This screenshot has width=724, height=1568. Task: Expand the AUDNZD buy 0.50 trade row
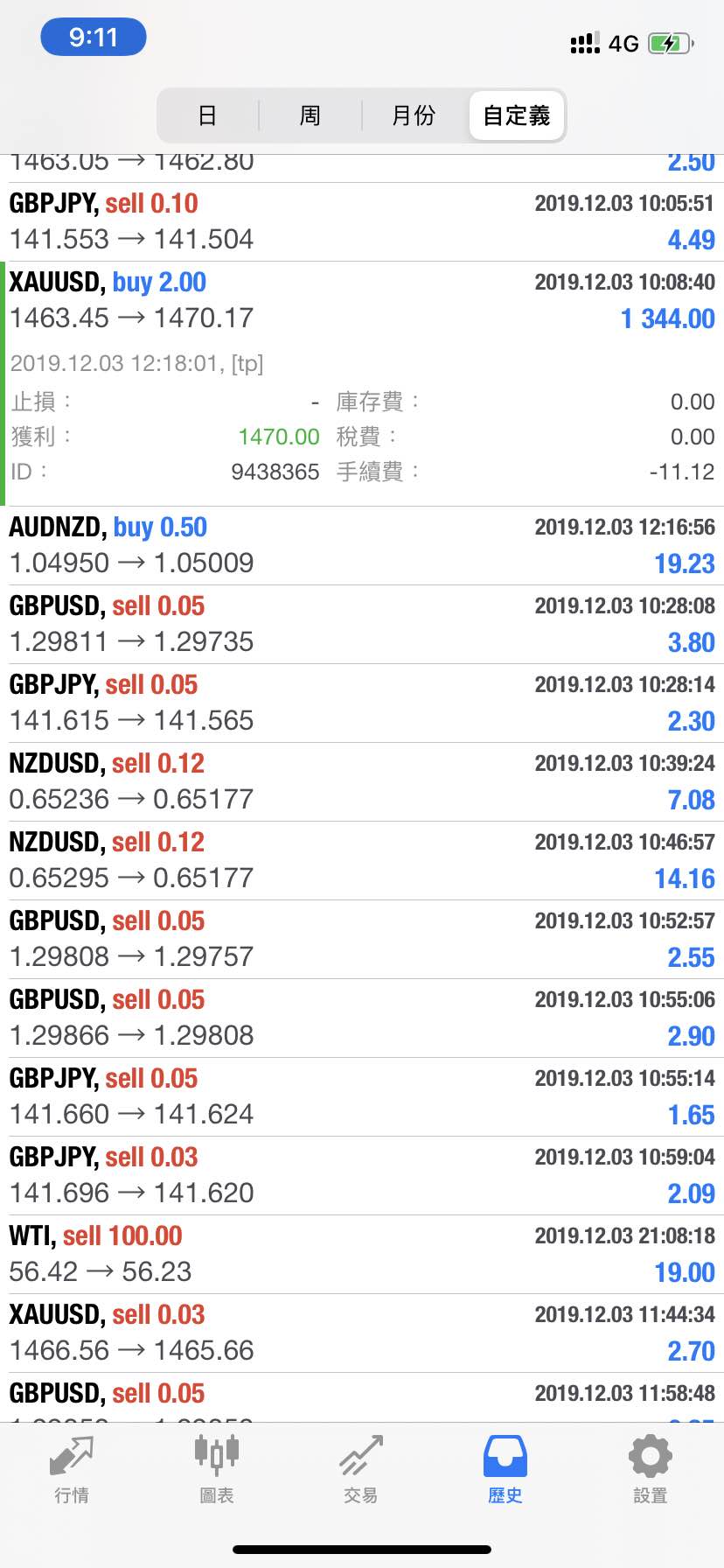(362, 545)
